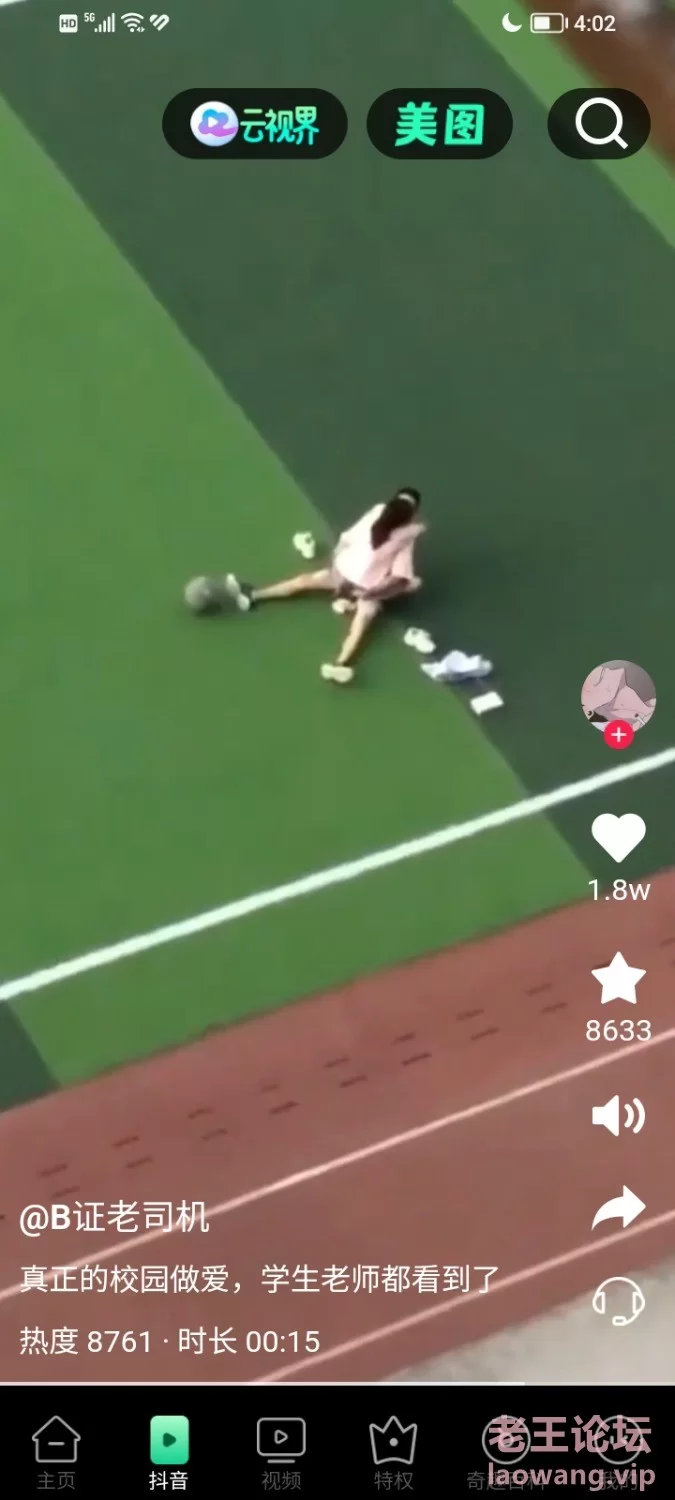Share this video with the arrow icon
675x1500 pixels.
click(x=619, y=1208)
